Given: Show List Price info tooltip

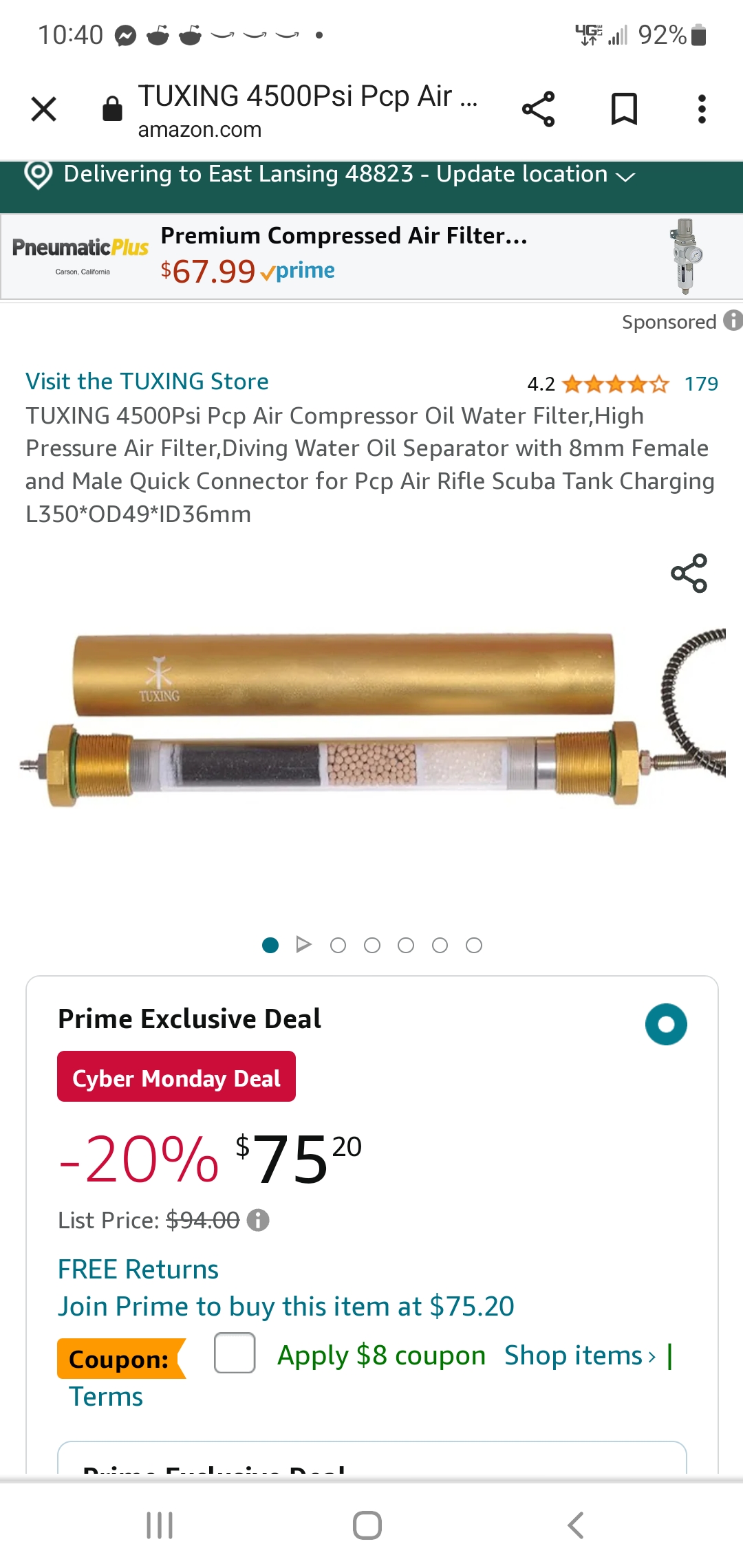Looking at the screenshot, I should coord(258,1220).
